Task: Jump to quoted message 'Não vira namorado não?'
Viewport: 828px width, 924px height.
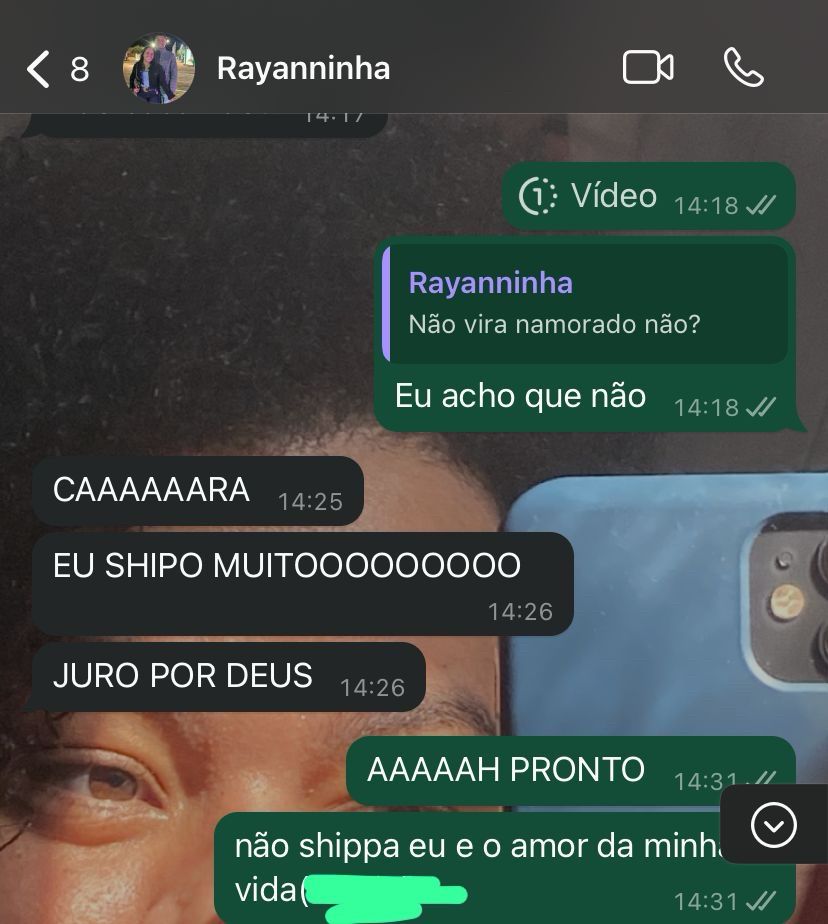Action: pos(586,303)
